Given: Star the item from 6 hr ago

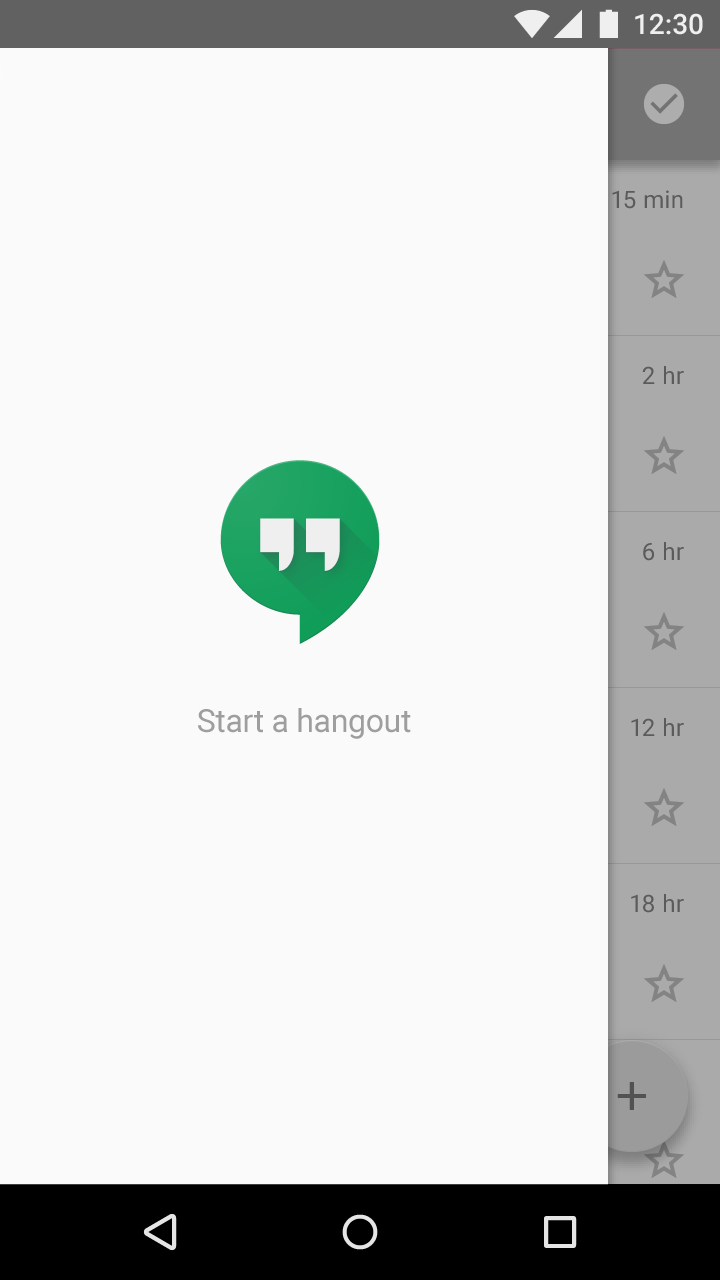Looking at the screenshot, I should [663, 632].
